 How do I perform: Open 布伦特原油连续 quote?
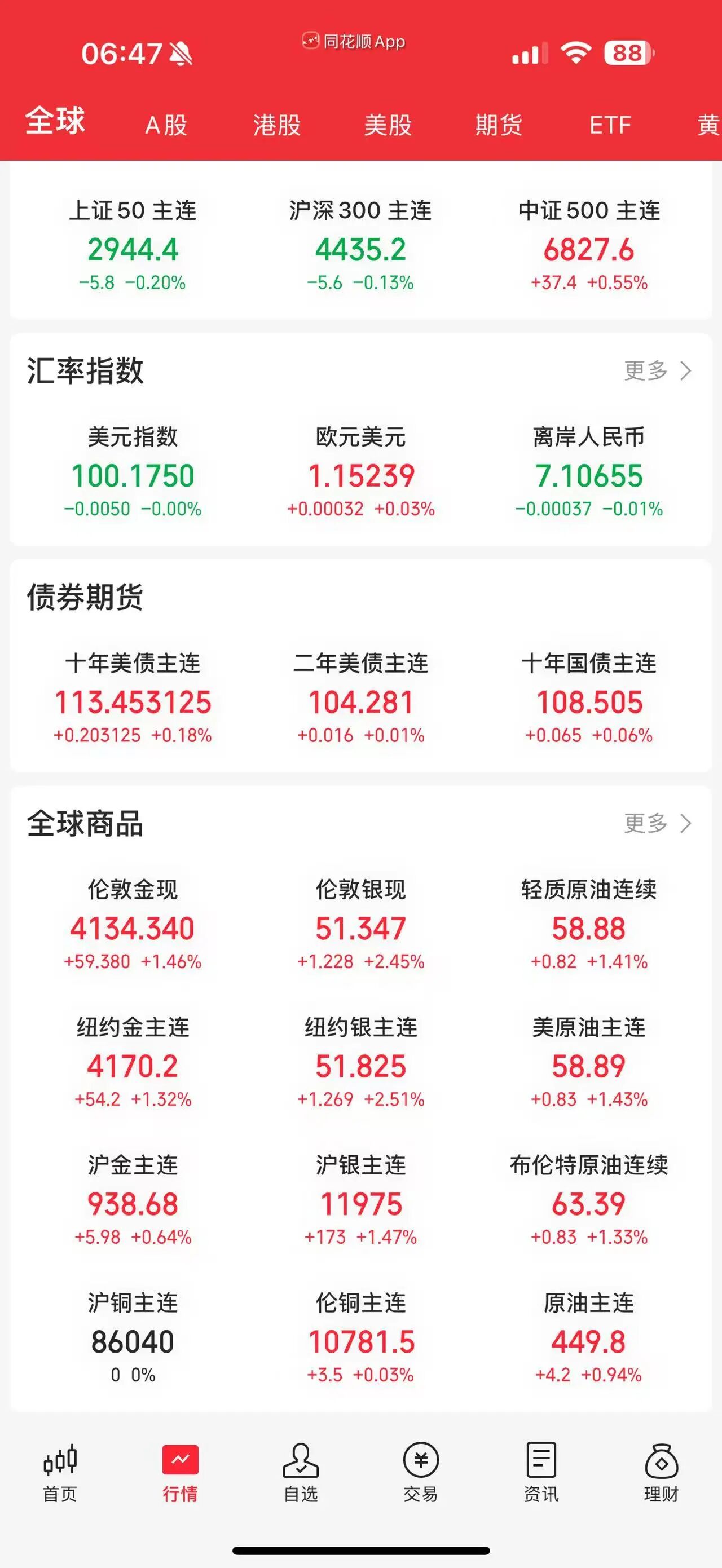[589, 1199]
